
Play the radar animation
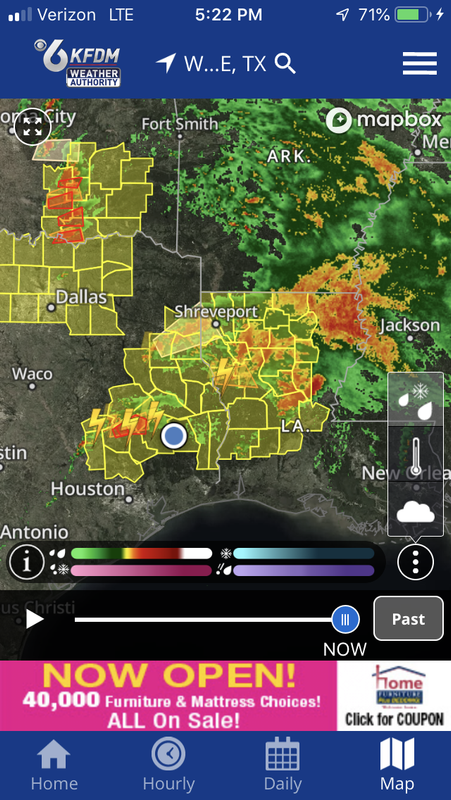pyautogui.click(x=34, y=619)
